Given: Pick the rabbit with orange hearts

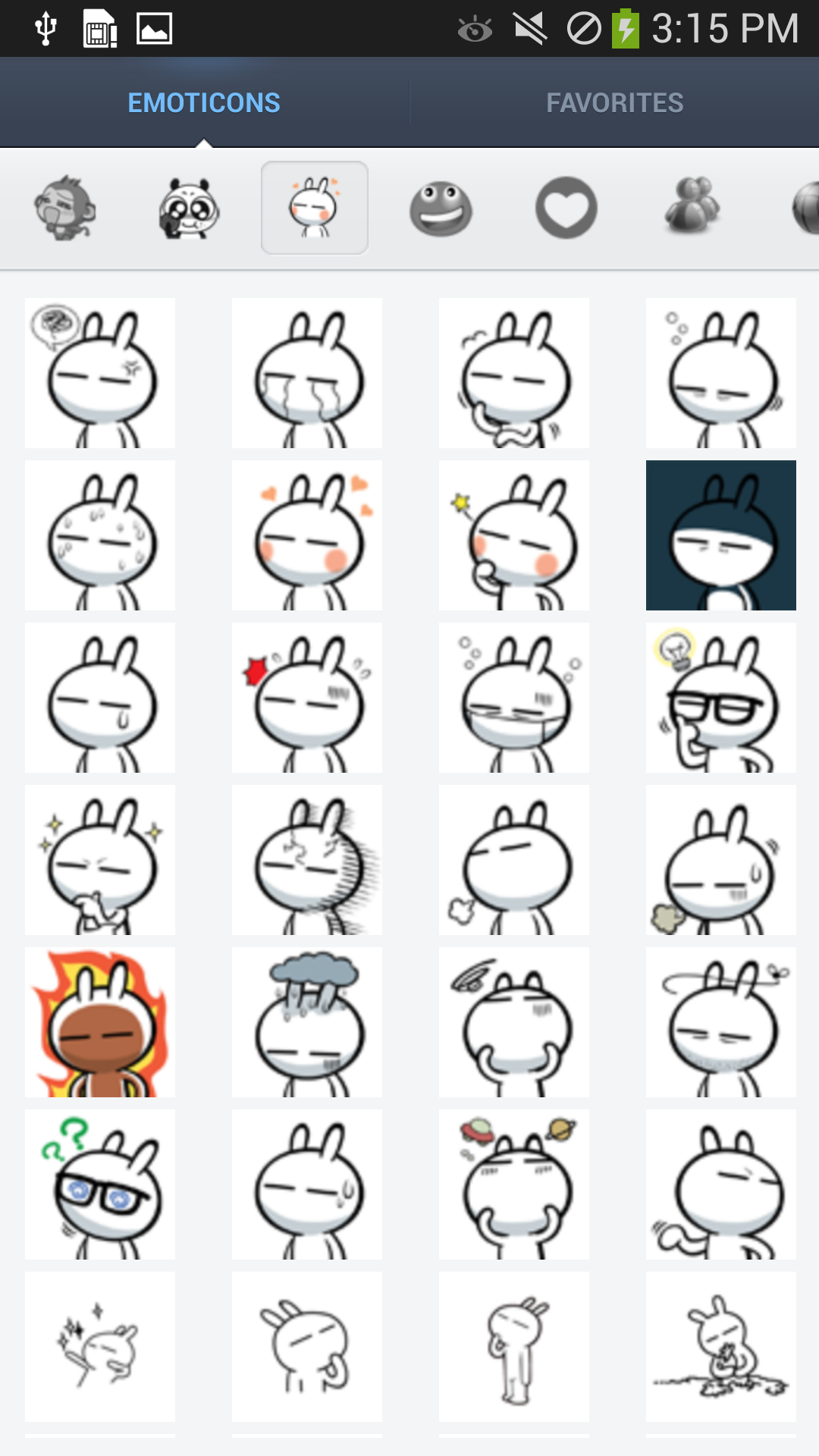Looking at the screenshot, I should coord(306,535).
